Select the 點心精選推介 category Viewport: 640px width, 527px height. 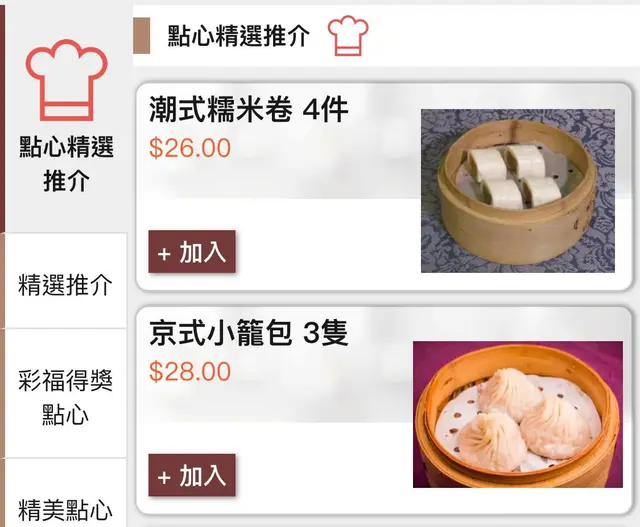pos(66,120)
